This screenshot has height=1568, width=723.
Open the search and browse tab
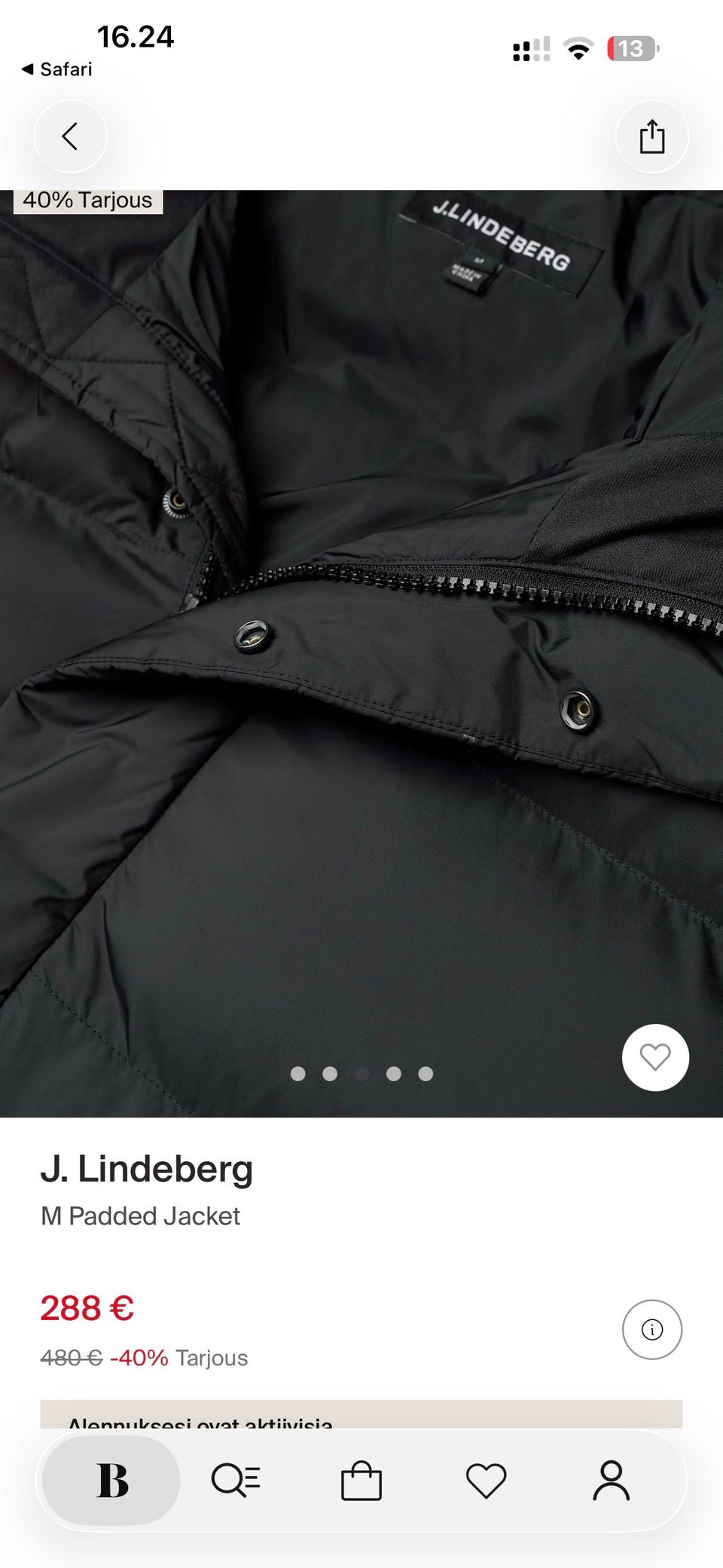coord(236,1481)
